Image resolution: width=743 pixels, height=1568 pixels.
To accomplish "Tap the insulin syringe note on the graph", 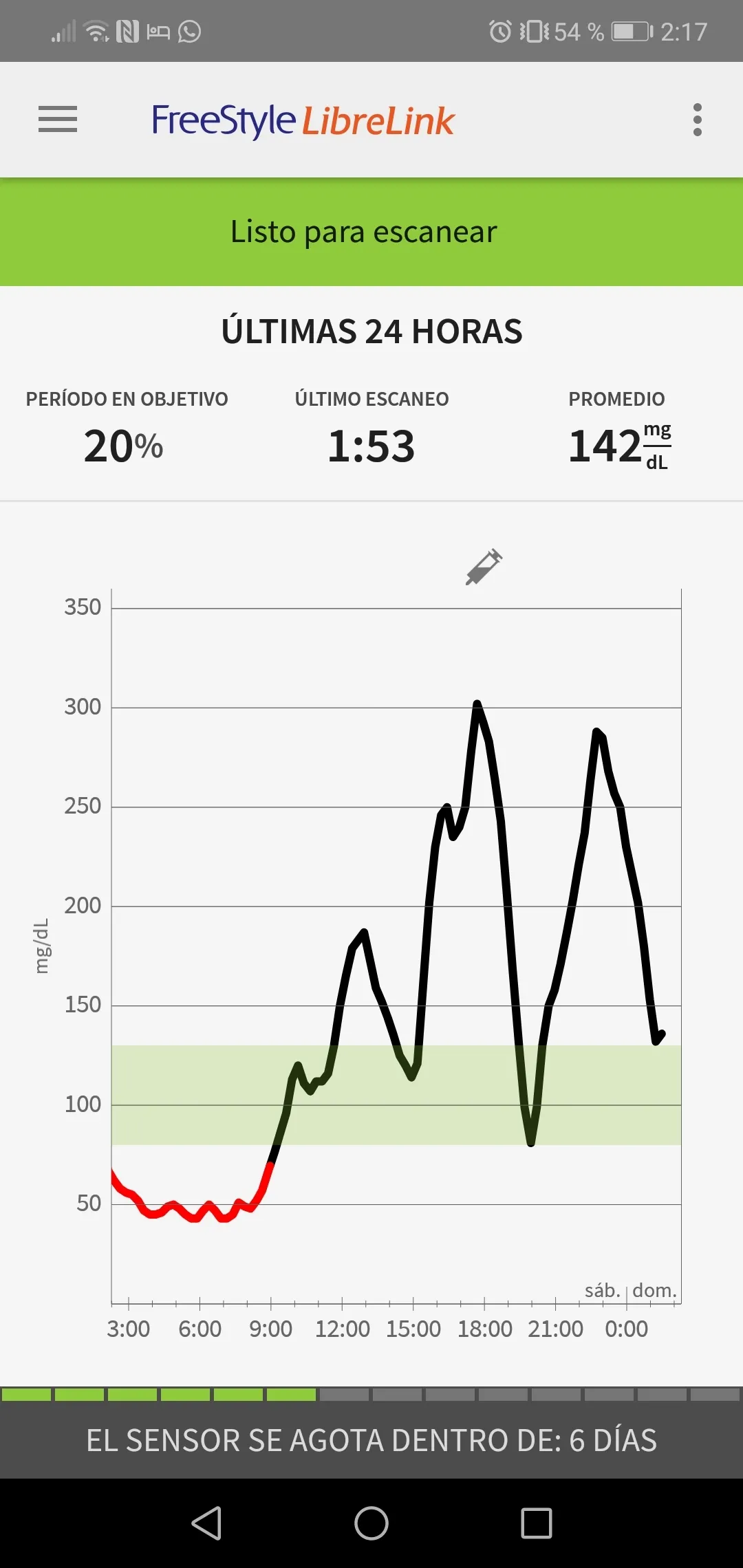I will (484, 567).
